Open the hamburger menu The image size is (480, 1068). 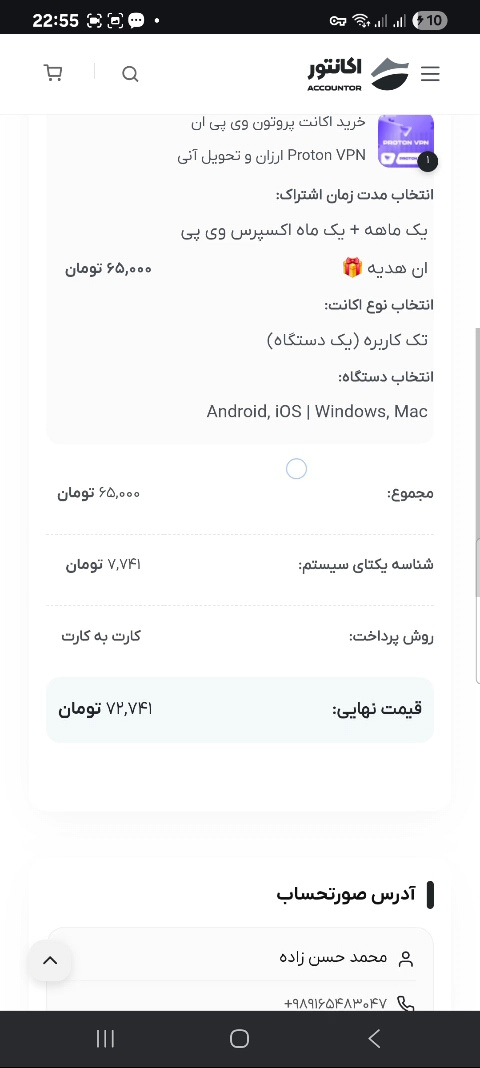click(430, 74)
